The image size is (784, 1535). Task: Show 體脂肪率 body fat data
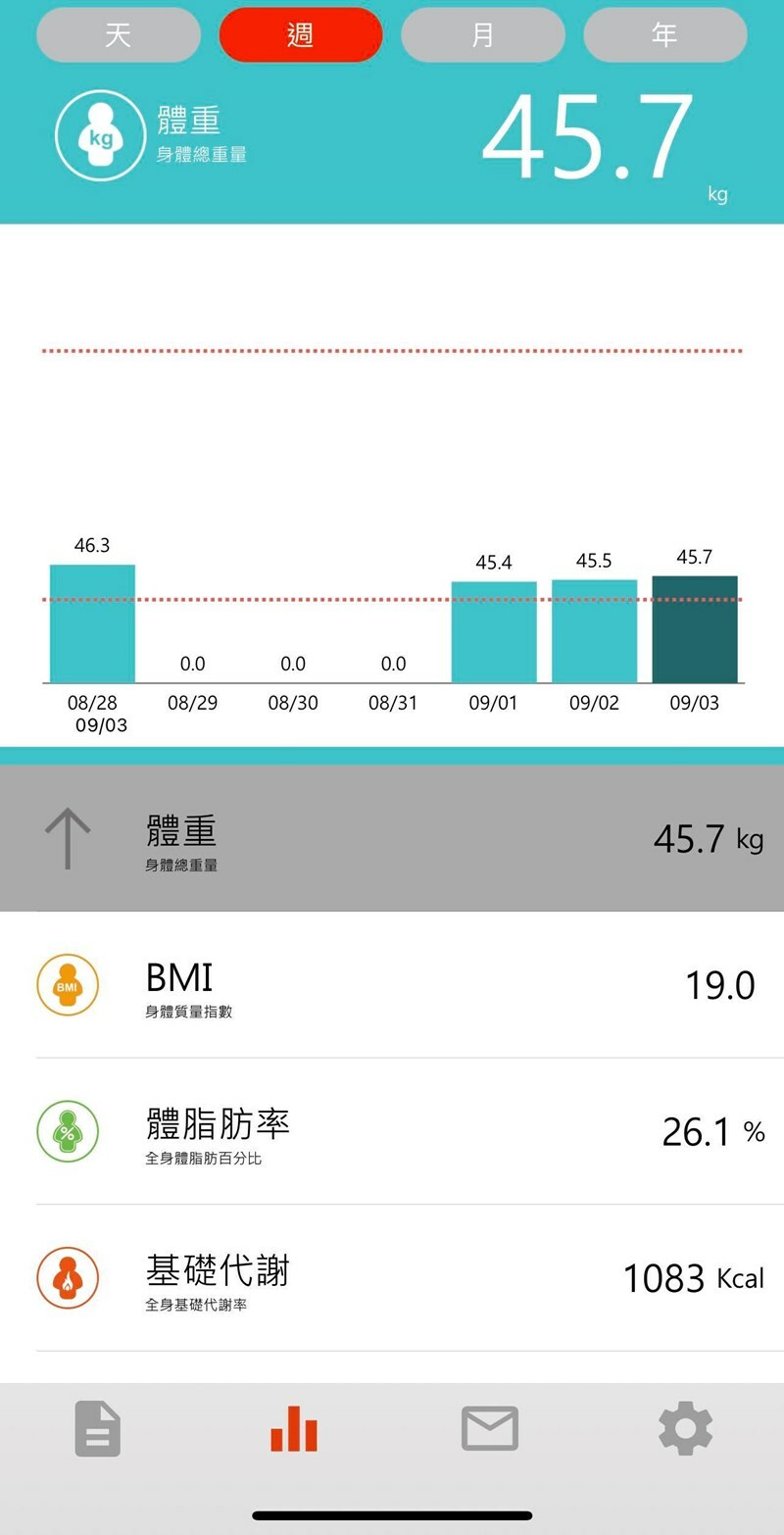(392, 1131)
